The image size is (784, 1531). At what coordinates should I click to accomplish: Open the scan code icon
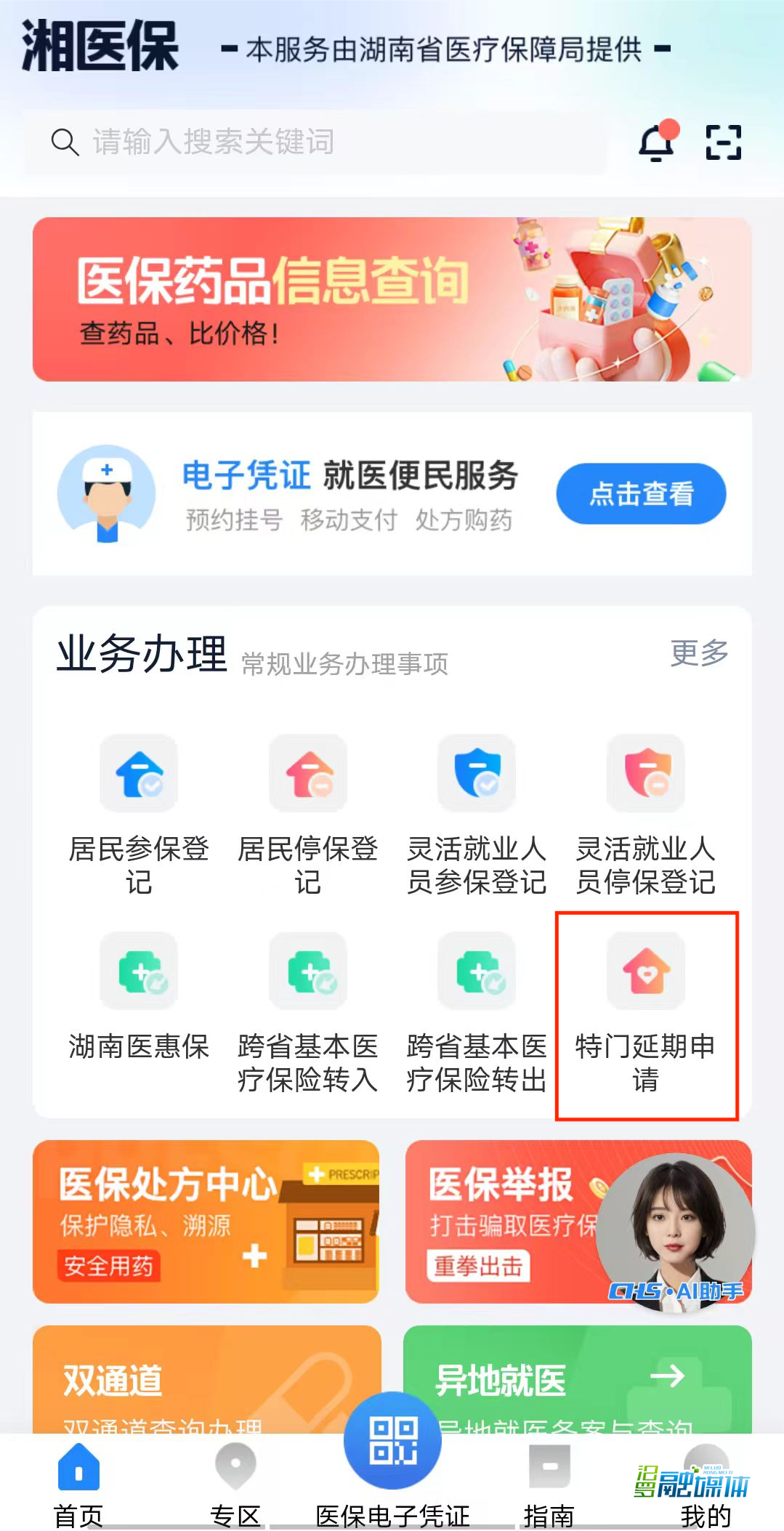pos(724,142)
